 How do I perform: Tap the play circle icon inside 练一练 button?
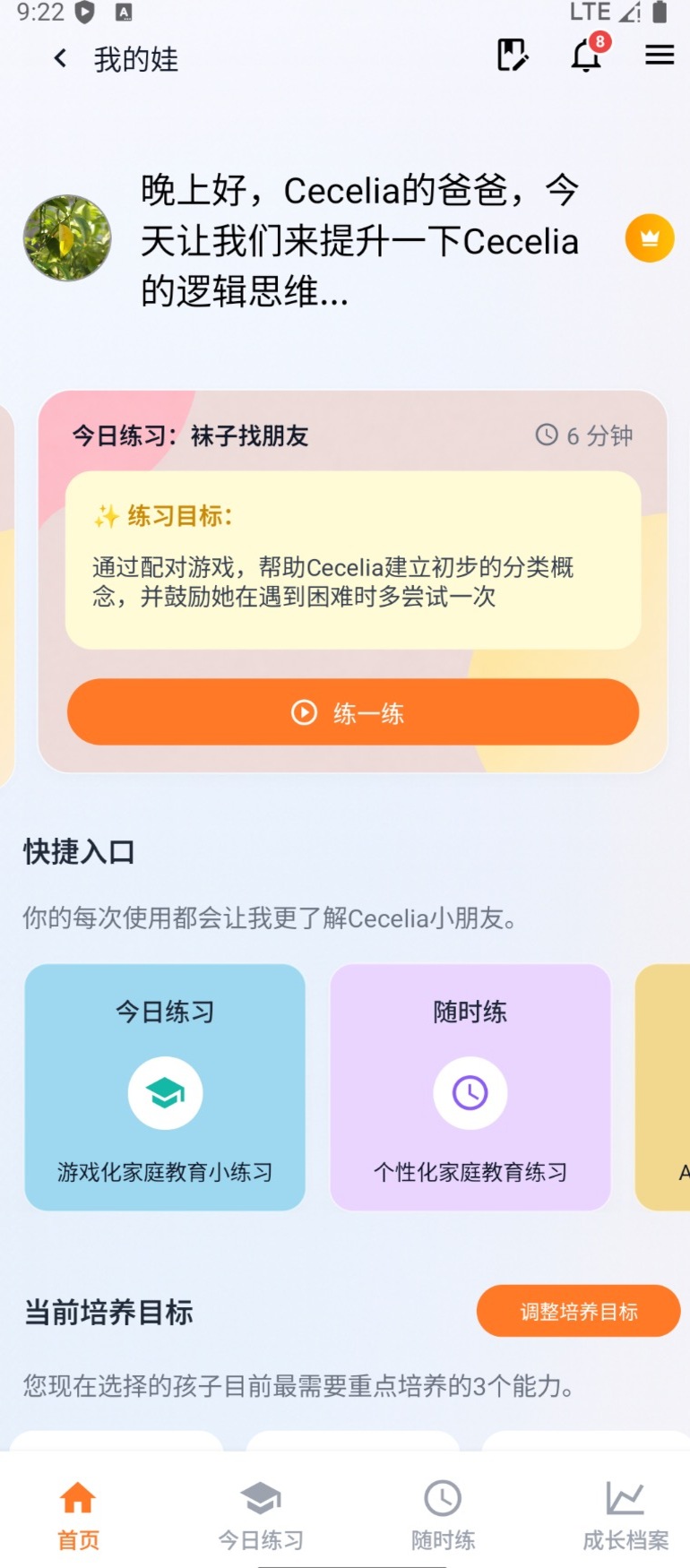pyautogui.click(x=304, y=712)
